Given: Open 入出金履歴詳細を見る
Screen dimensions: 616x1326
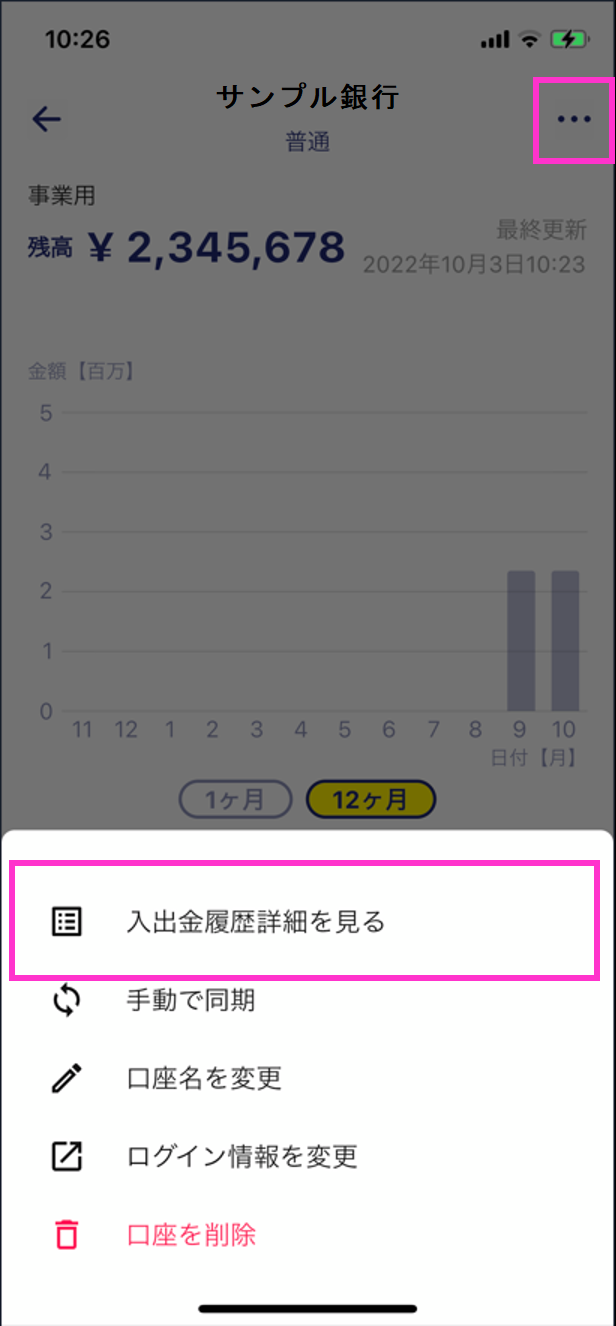Looking at the screenshot, I should 256,921.
